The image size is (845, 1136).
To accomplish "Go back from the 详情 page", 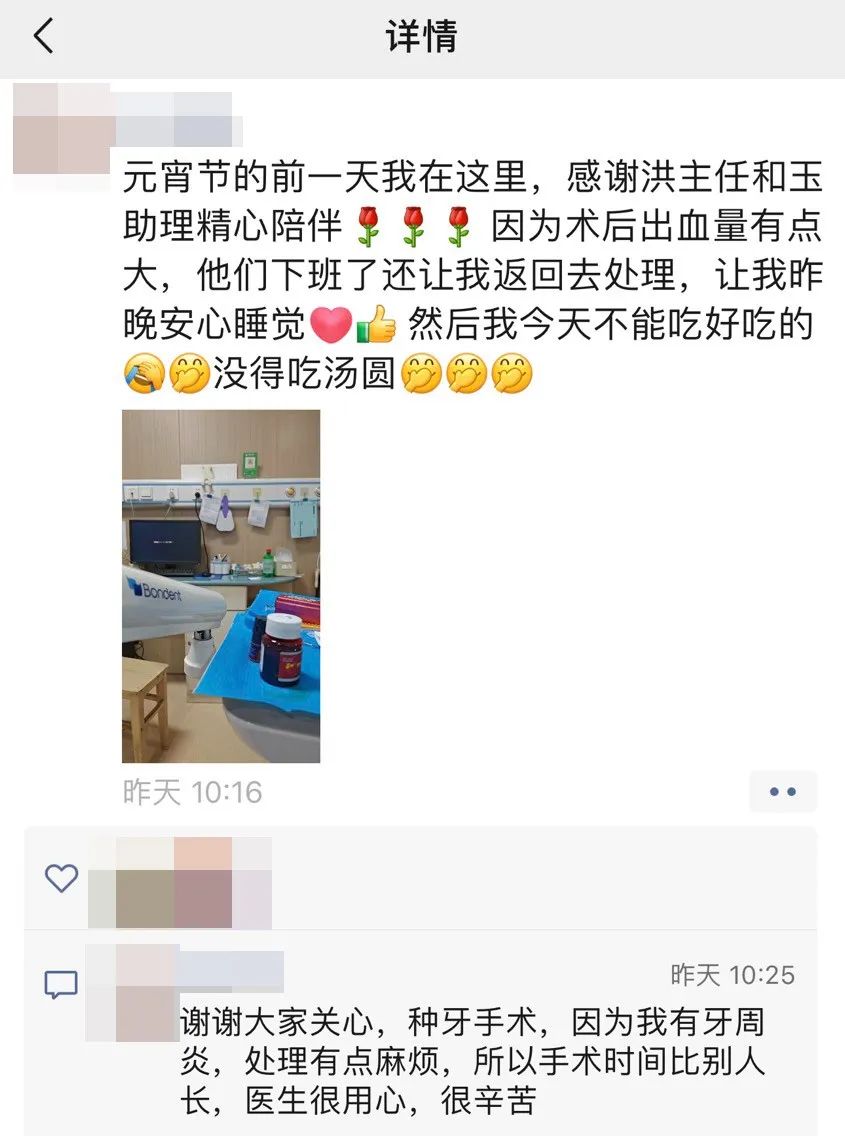I will tap(44, 38).
